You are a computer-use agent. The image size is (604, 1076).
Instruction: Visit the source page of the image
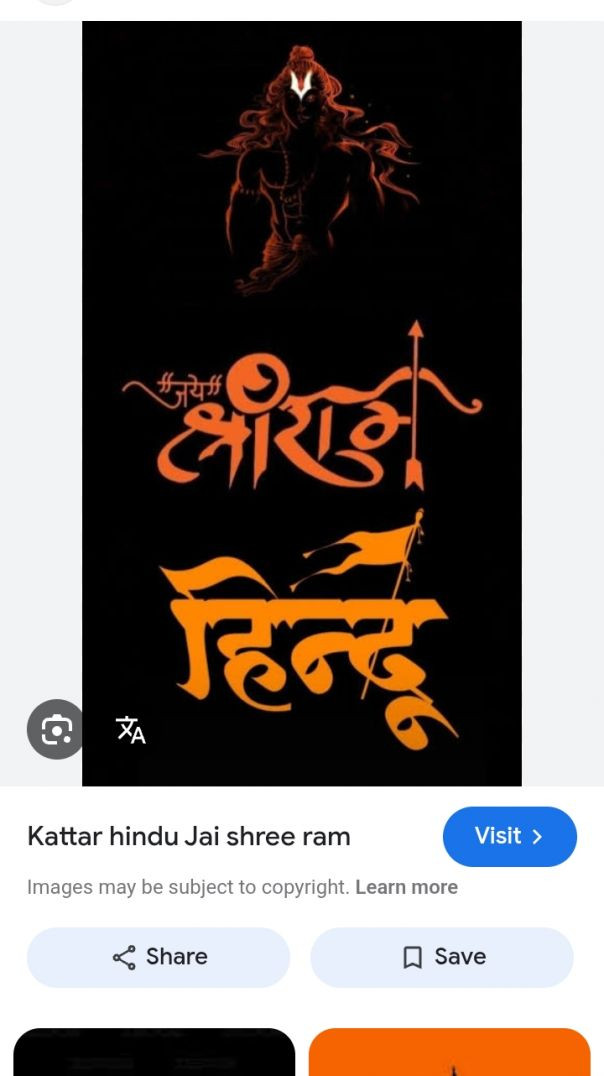pyautogui.click(x=509, y=836)
